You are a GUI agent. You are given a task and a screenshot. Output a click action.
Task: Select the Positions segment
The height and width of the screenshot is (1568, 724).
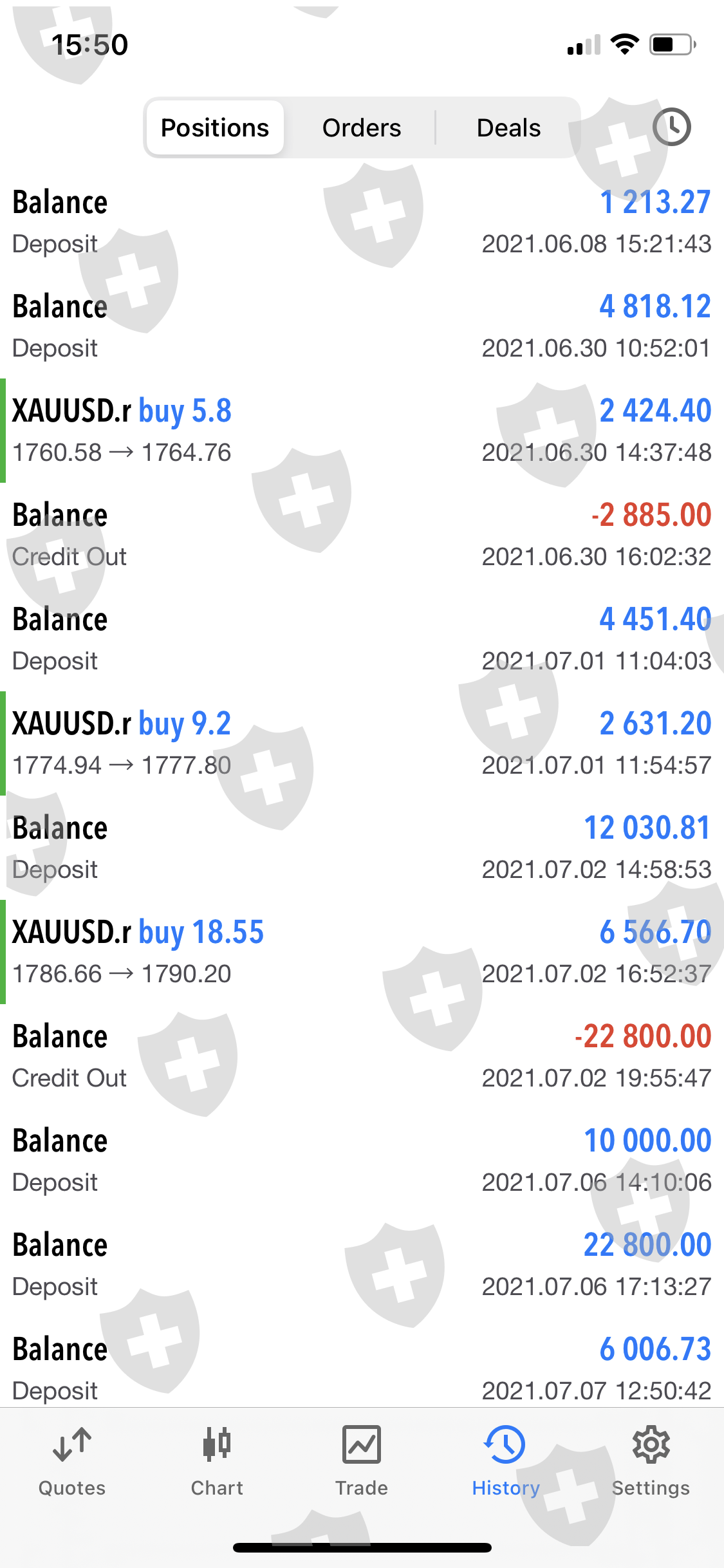pyautogui.click(x=215, y=128)
